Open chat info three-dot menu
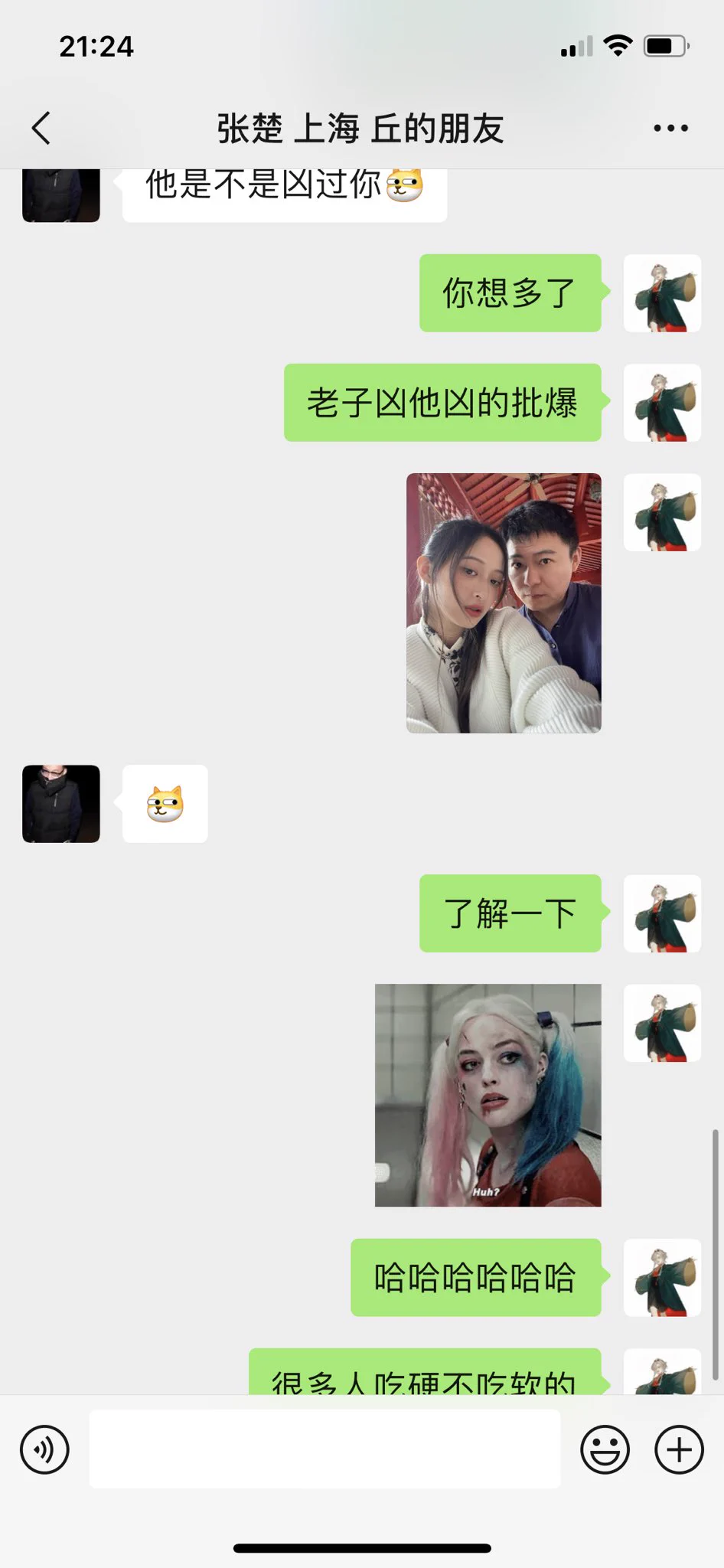Viewport: 724px width, 1568px height. (670, 128)
